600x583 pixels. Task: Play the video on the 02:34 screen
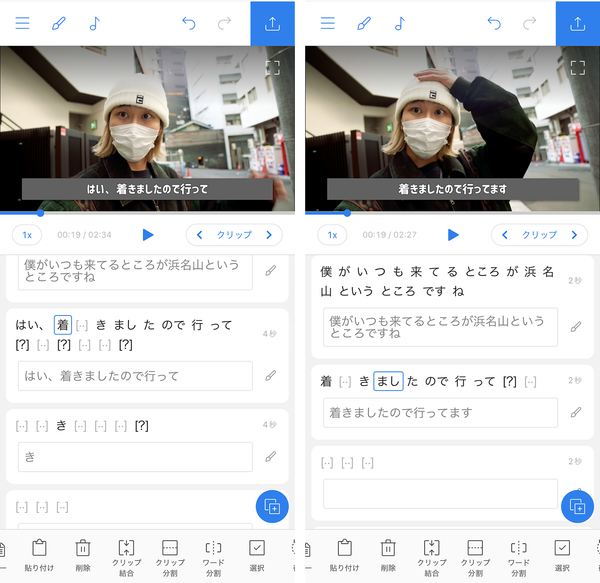point(148,235)
